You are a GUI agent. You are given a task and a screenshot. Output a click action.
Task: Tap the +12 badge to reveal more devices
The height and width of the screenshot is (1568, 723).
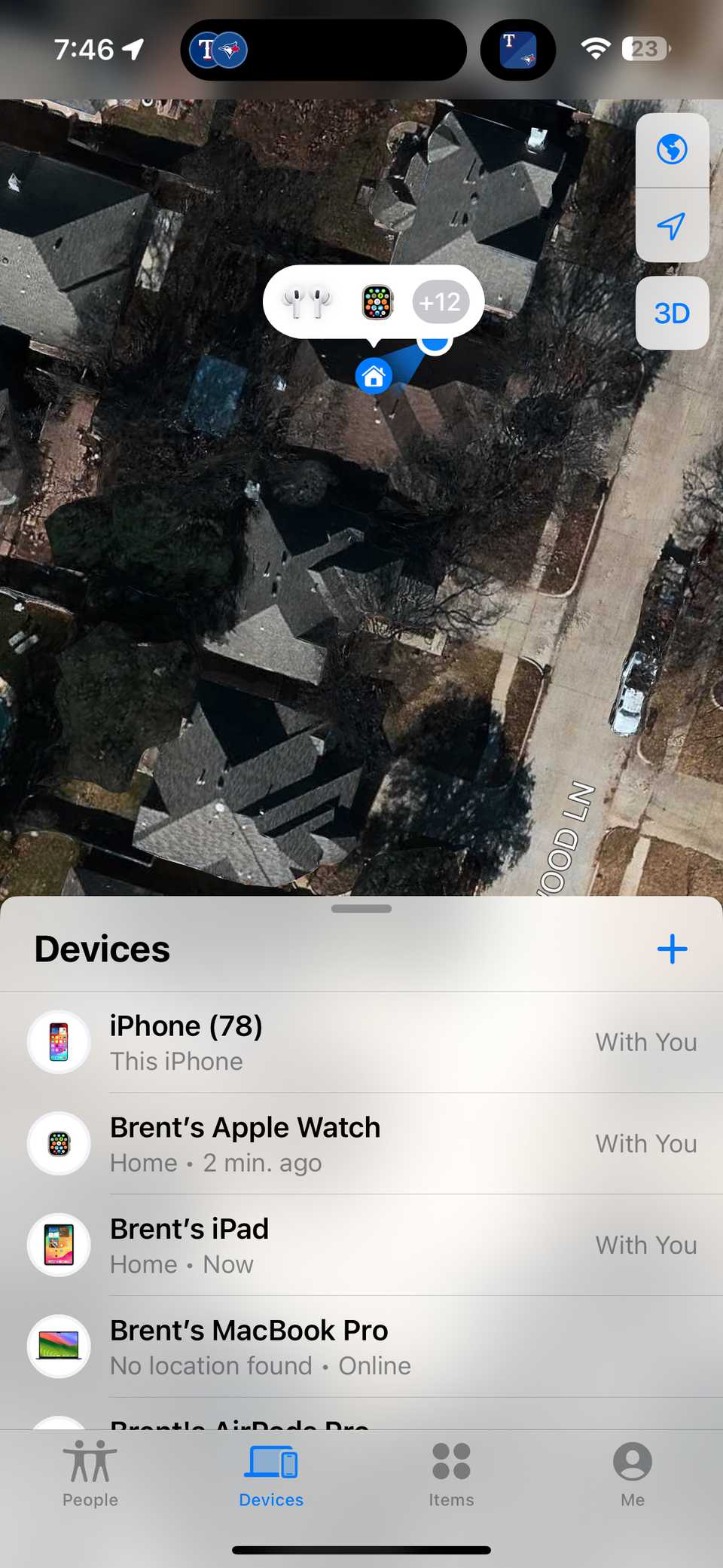440,301
